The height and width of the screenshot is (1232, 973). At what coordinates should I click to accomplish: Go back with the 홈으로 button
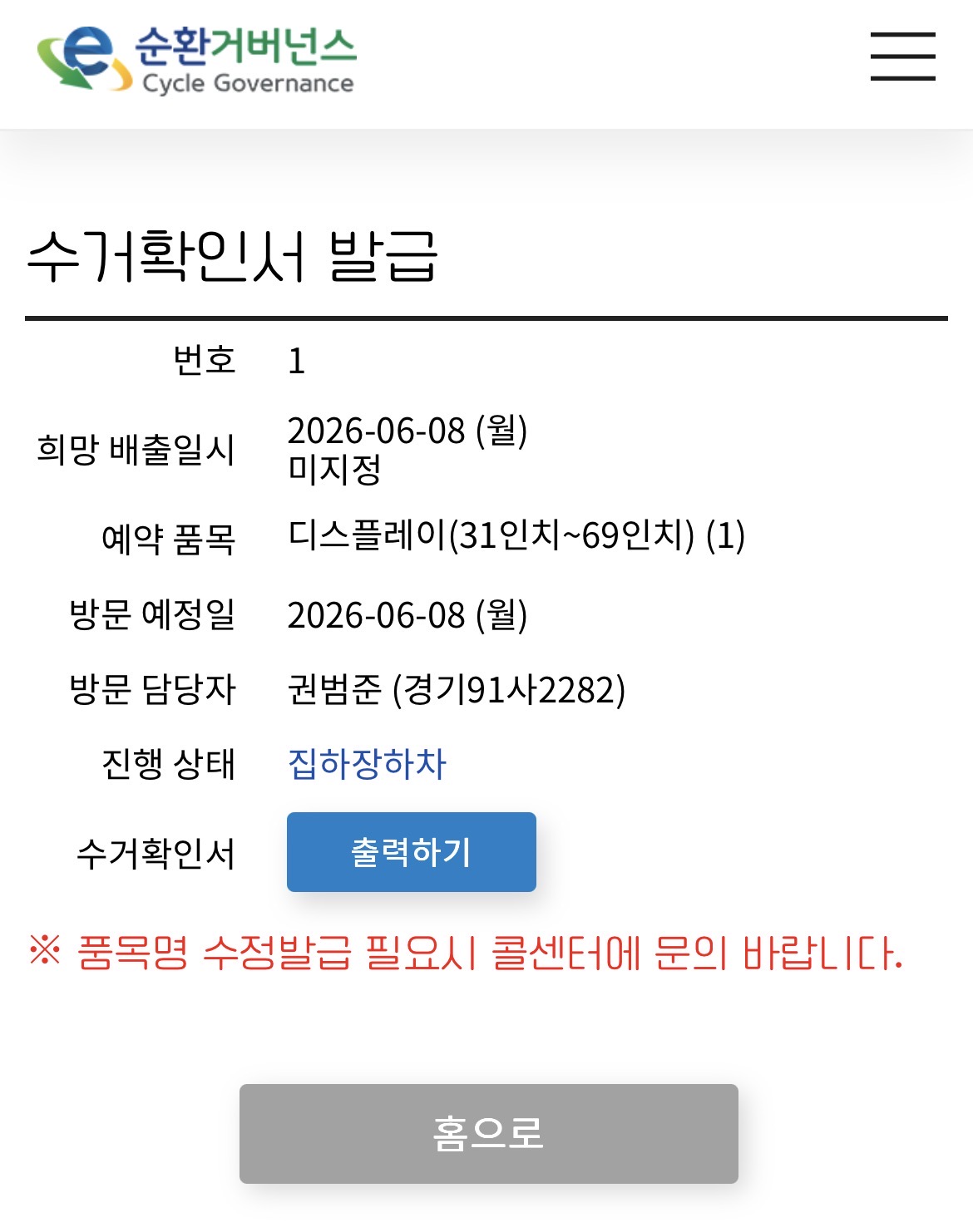point(489,1134)
